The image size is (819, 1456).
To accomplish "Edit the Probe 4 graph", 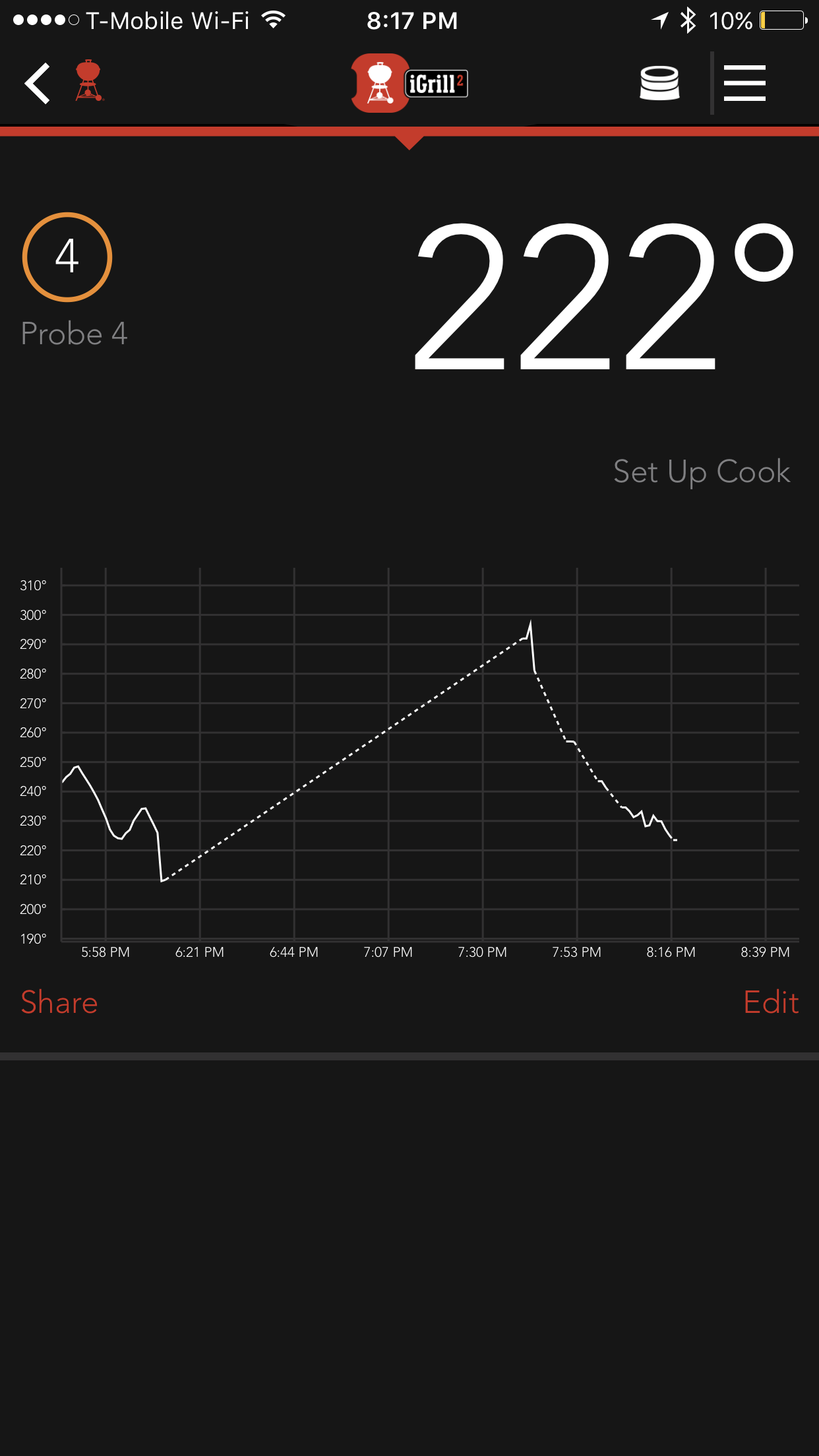I will (x=771, y=1002).
